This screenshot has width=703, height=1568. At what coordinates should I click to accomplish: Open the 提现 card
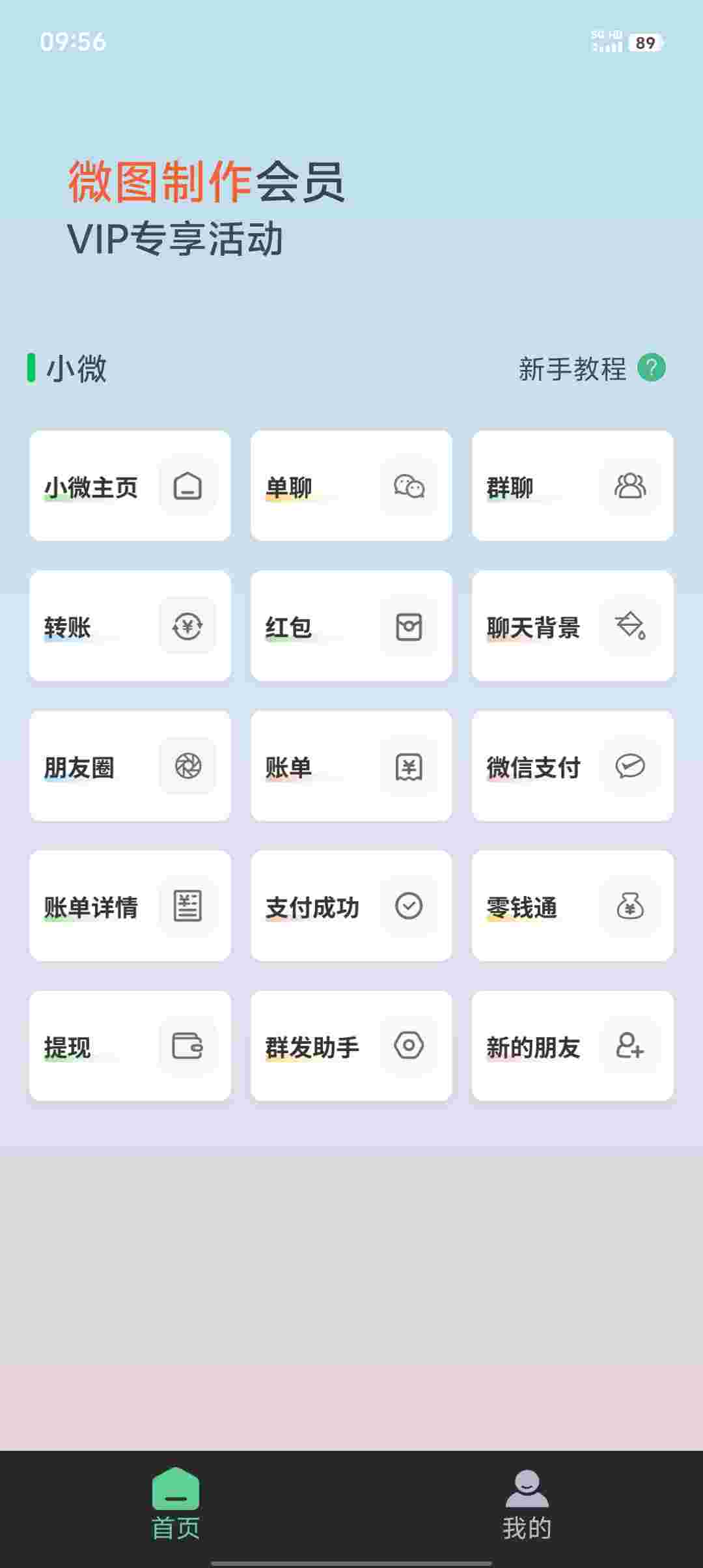click(x=130, y=1046)
